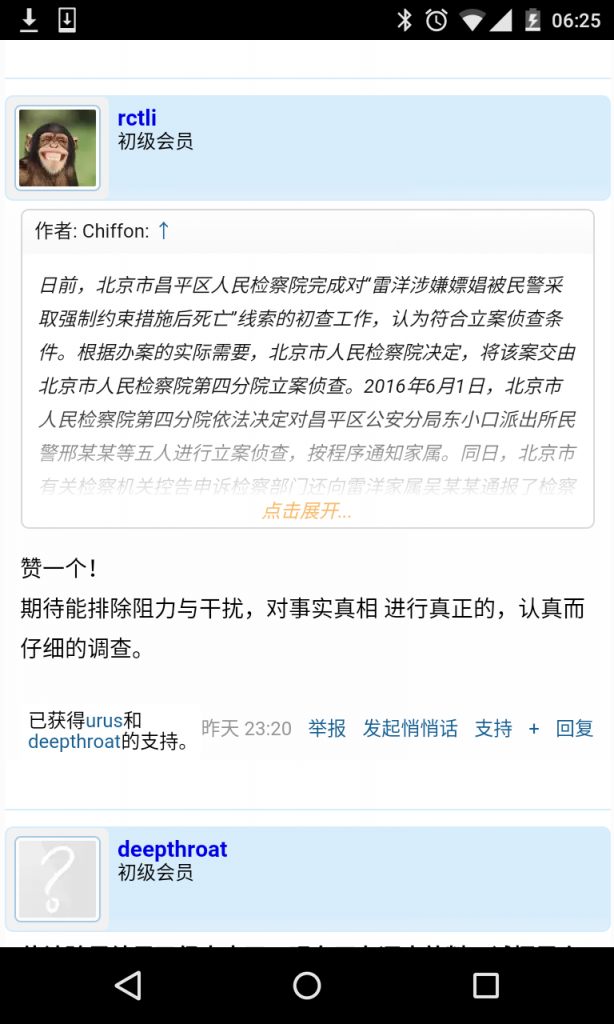Open rctli's user profile link
The image size is (614, 1024).
coord(137,118)
